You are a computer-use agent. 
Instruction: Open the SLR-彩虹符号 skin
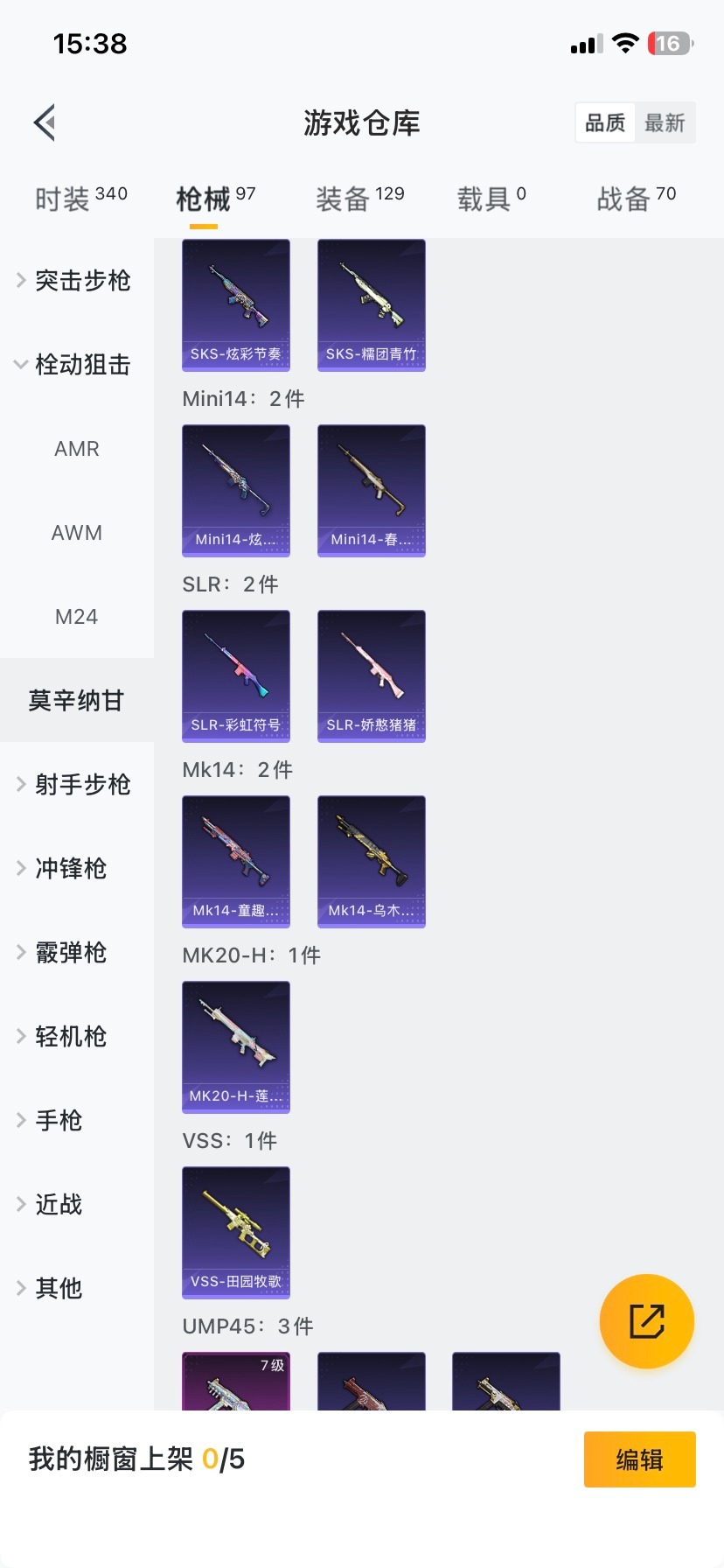235,675
